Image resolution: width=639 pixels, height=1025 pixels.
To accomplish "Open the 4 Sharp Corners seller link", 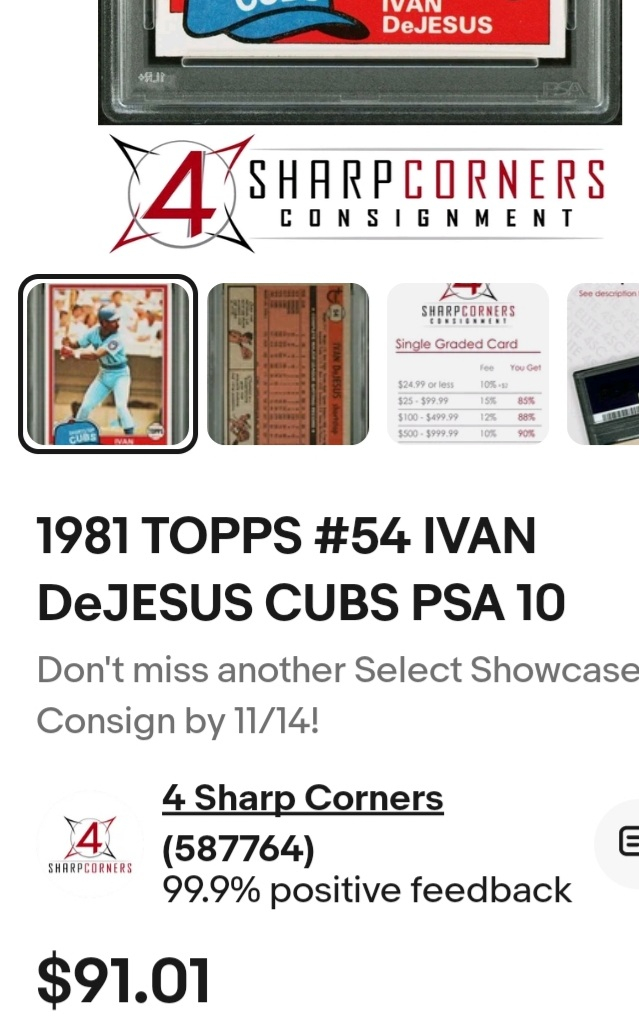I will 302,799.
